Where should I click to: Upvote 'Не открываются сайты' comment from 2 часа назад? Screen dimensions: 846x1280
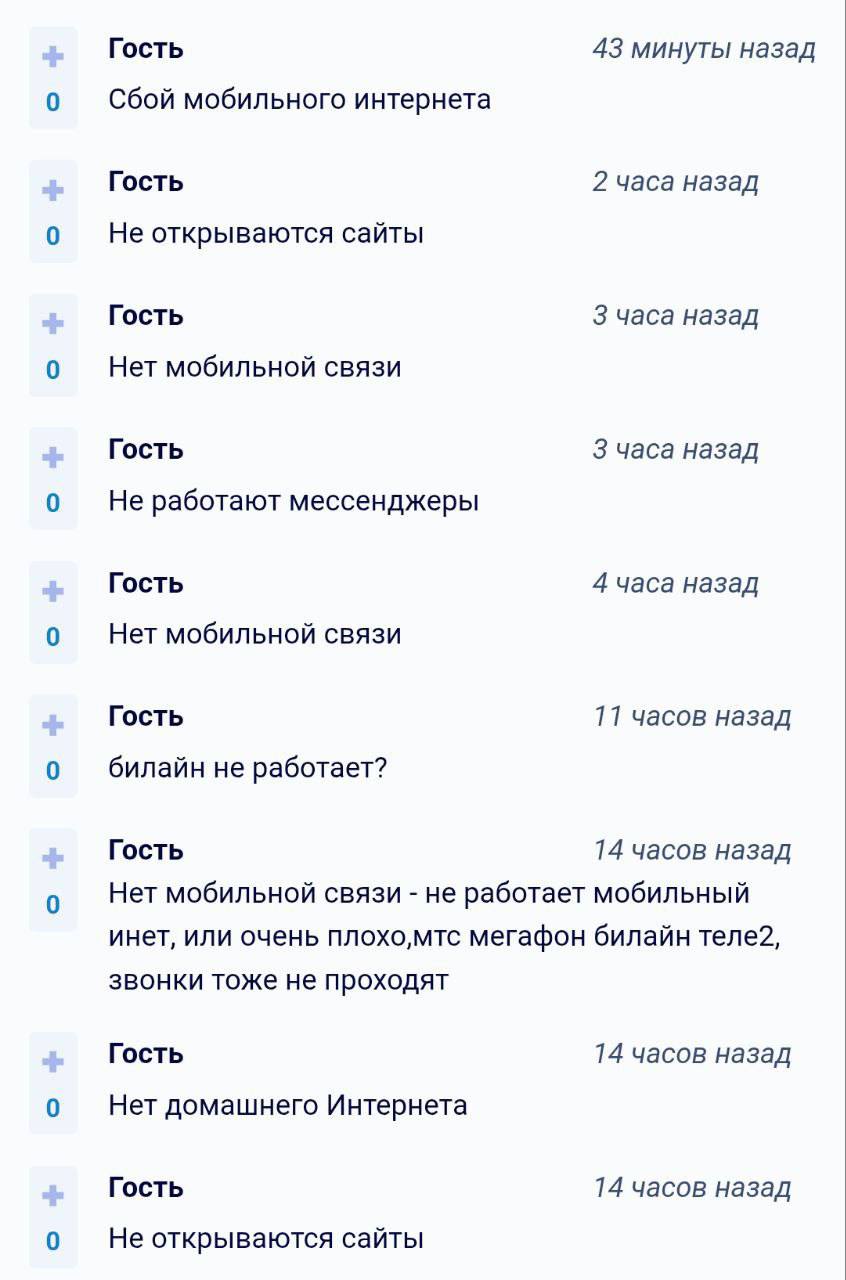53,190
